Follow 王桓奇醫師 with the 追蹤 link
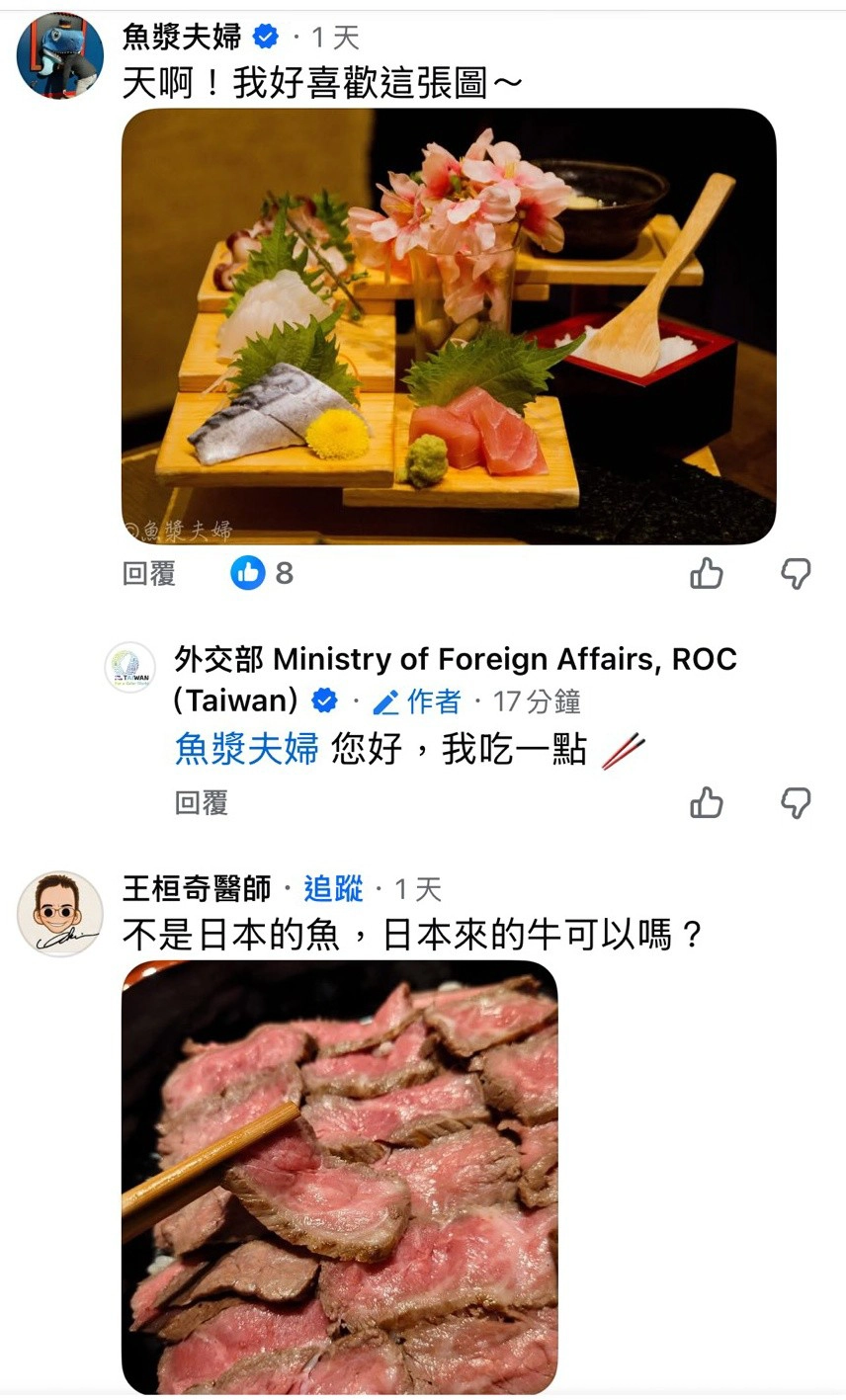Image resolution: width=846 pixels, height=1400 pixels. tap(333, 889)
